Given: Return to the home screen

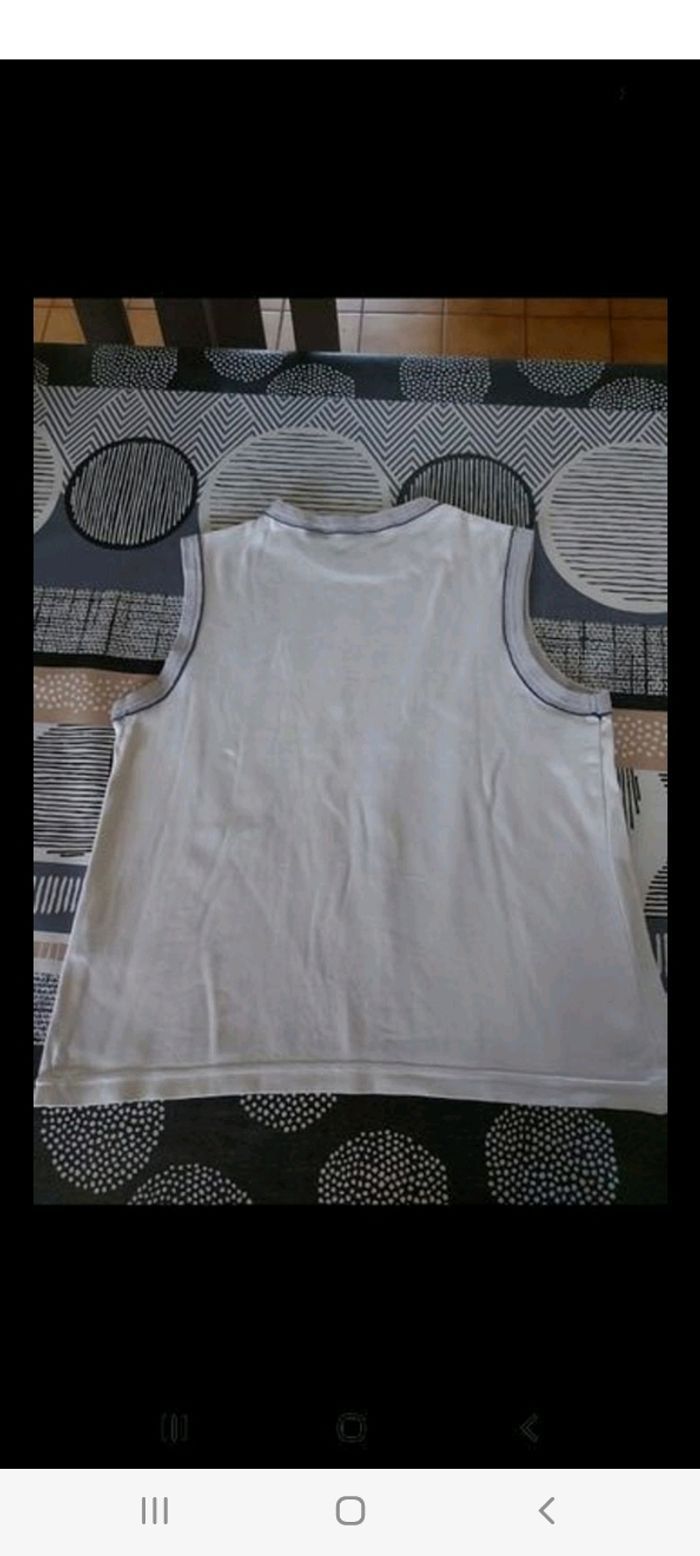Looking at the screenshot, I should click(350, 1510).
